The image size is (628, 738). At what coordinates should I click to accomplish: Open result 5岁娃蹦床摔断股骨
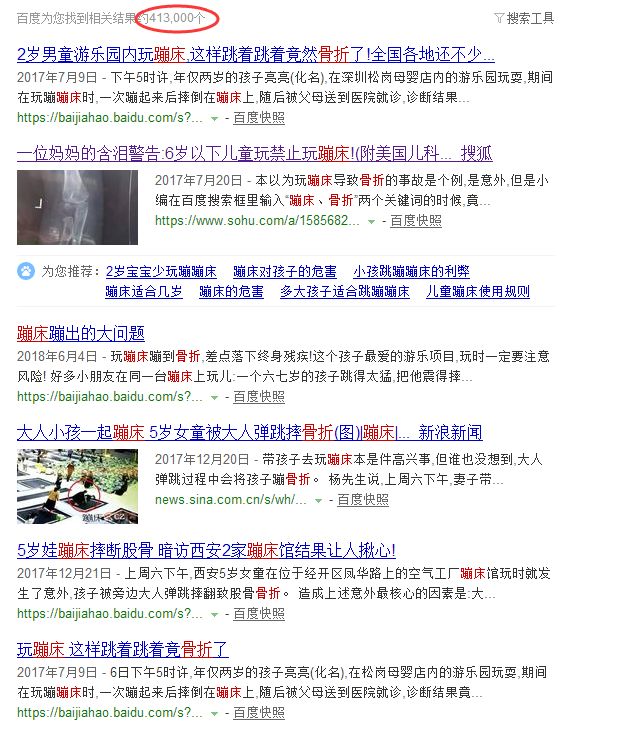[x=206, y=550]
